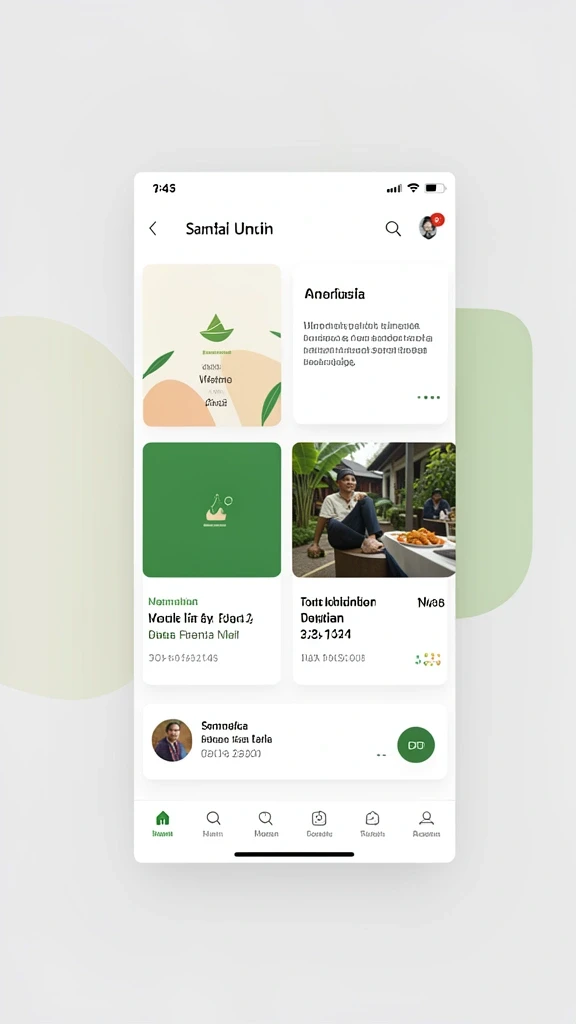Open the green dots on the Anerfusia card
This screenshot has width=576, height=1024.
tap(428, 396)
